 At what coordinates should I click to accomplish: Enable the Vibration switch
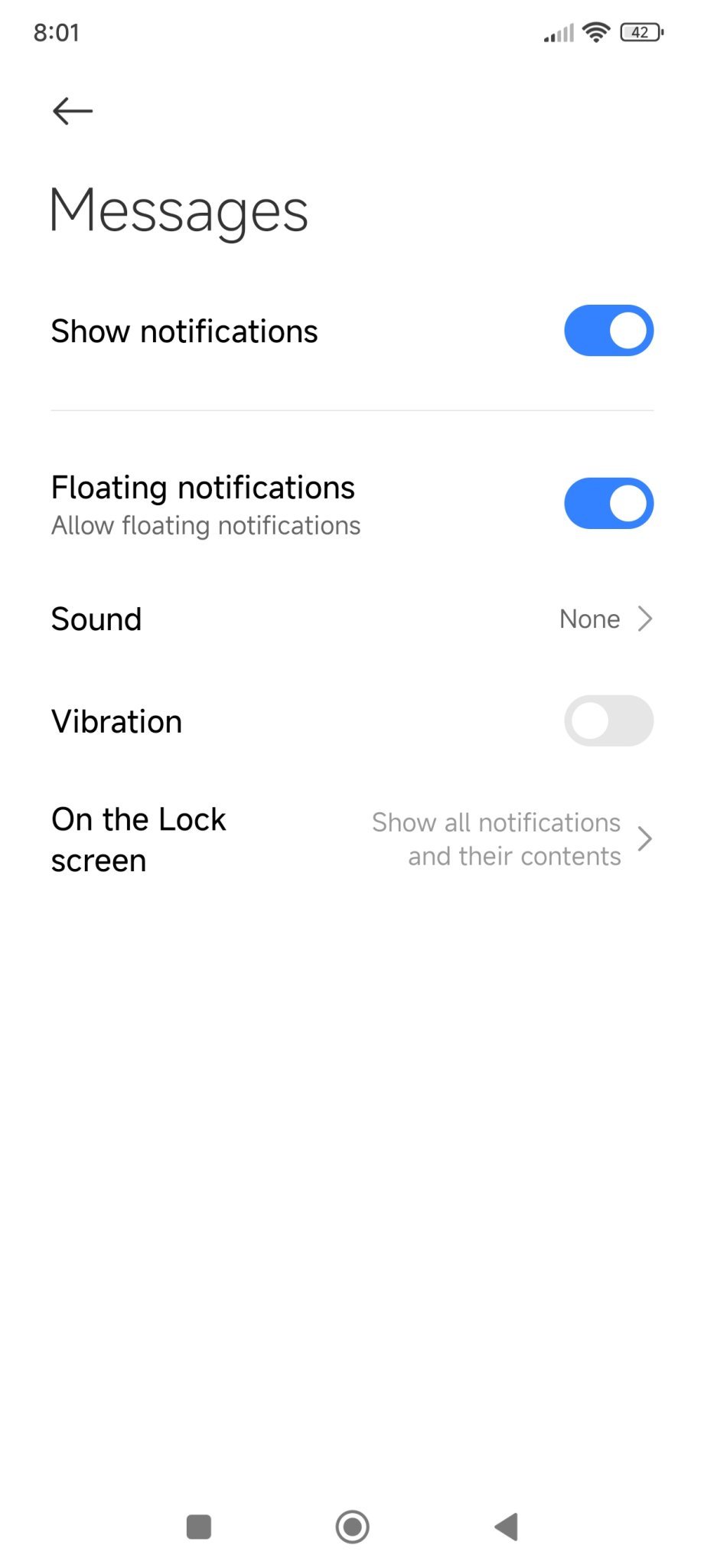coord(608,720)
